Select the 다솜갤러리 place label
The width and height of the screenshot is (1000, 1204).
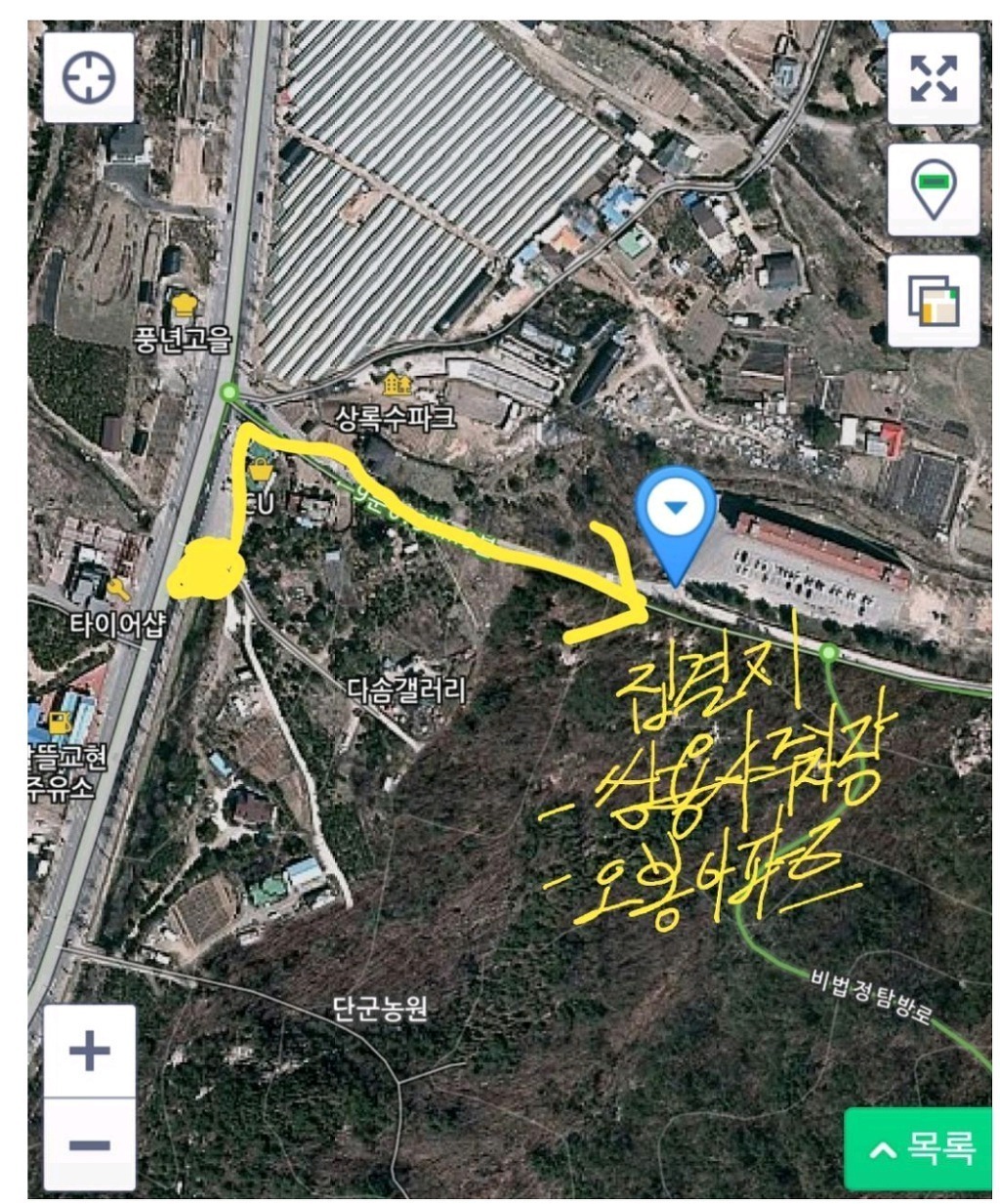[407, 690]
